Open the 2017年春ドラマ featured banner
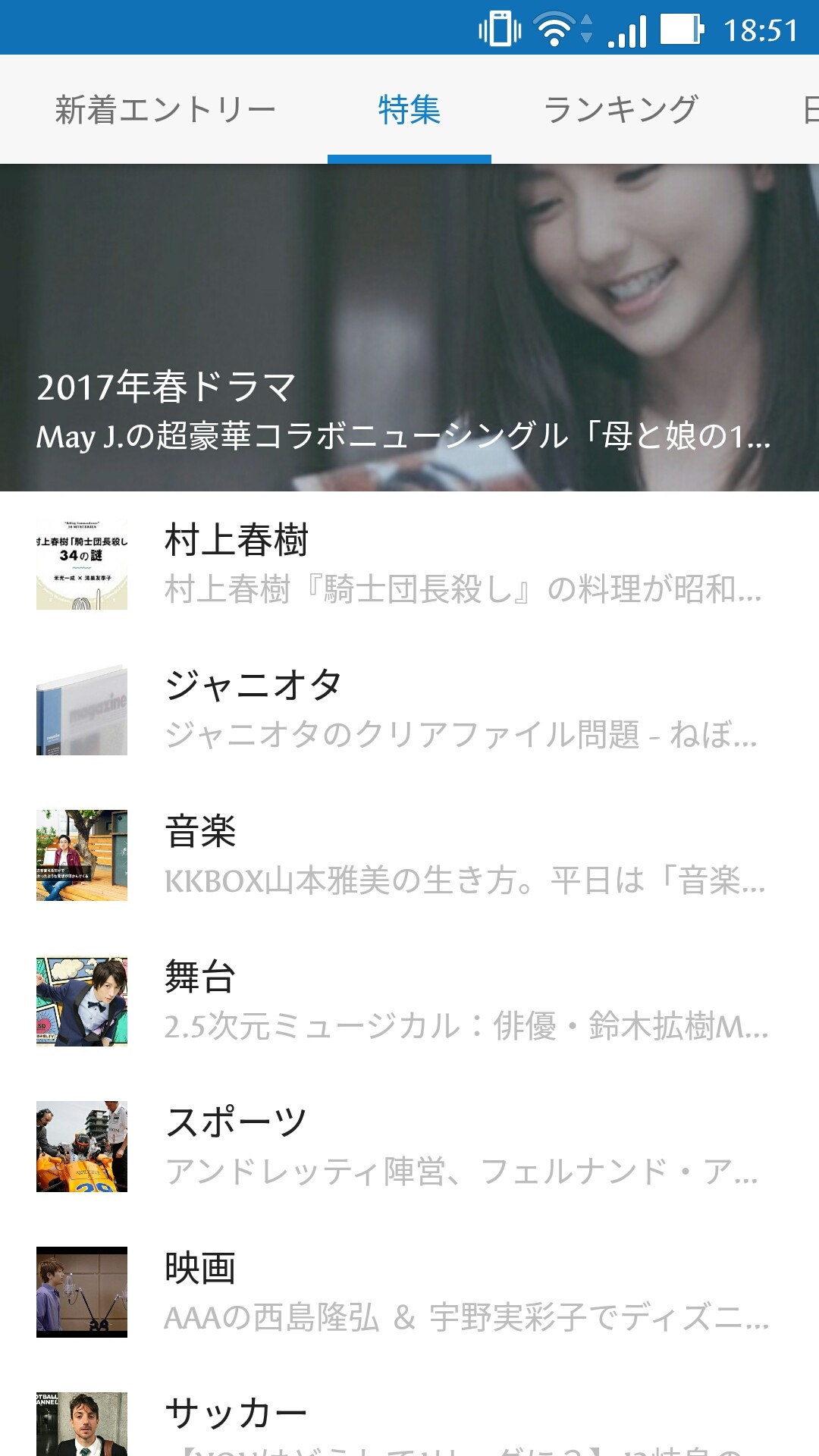 (409, 328)
